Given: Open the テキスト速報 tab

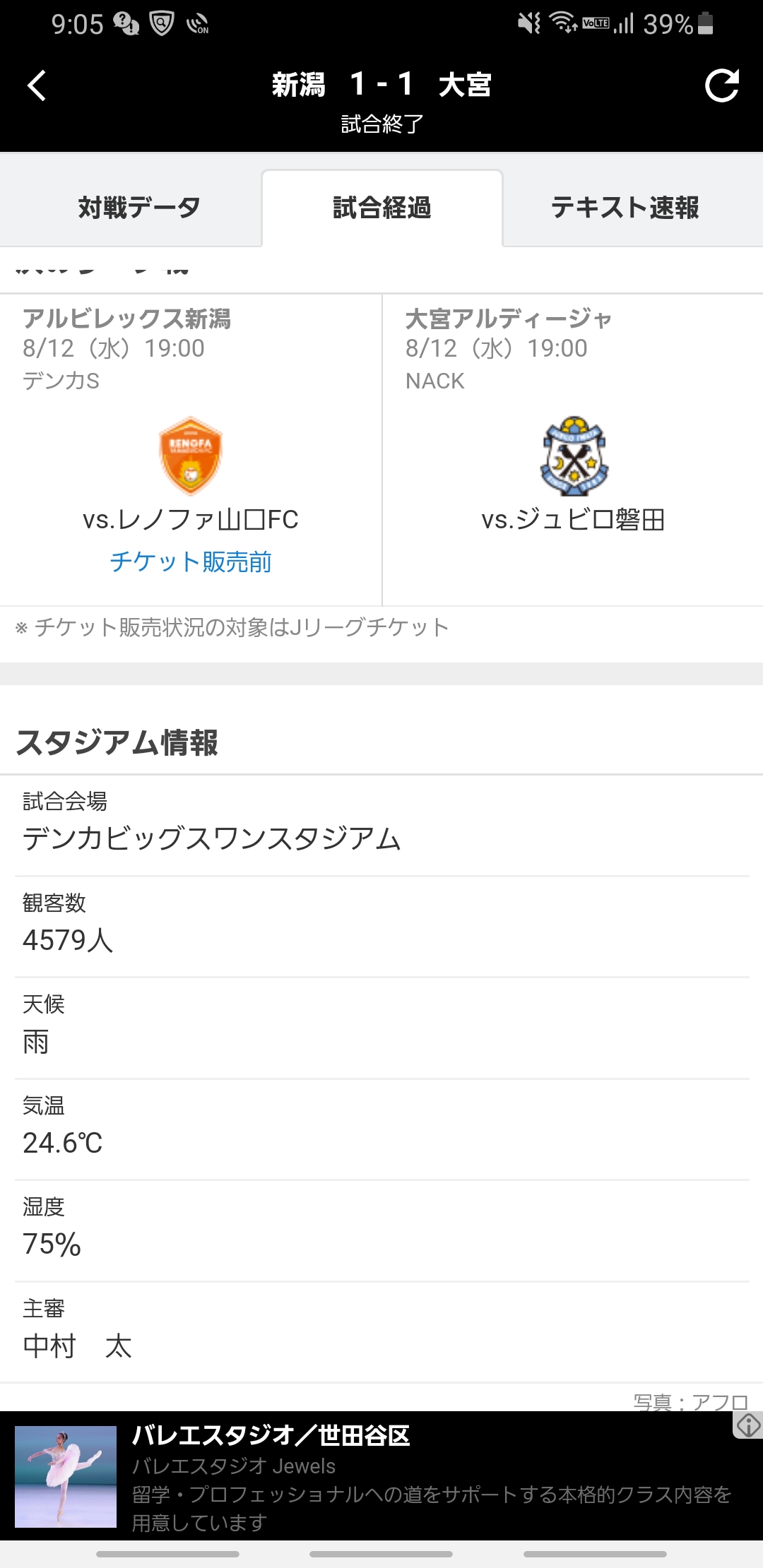Looking at the screenshot, I should pos(625,208).
